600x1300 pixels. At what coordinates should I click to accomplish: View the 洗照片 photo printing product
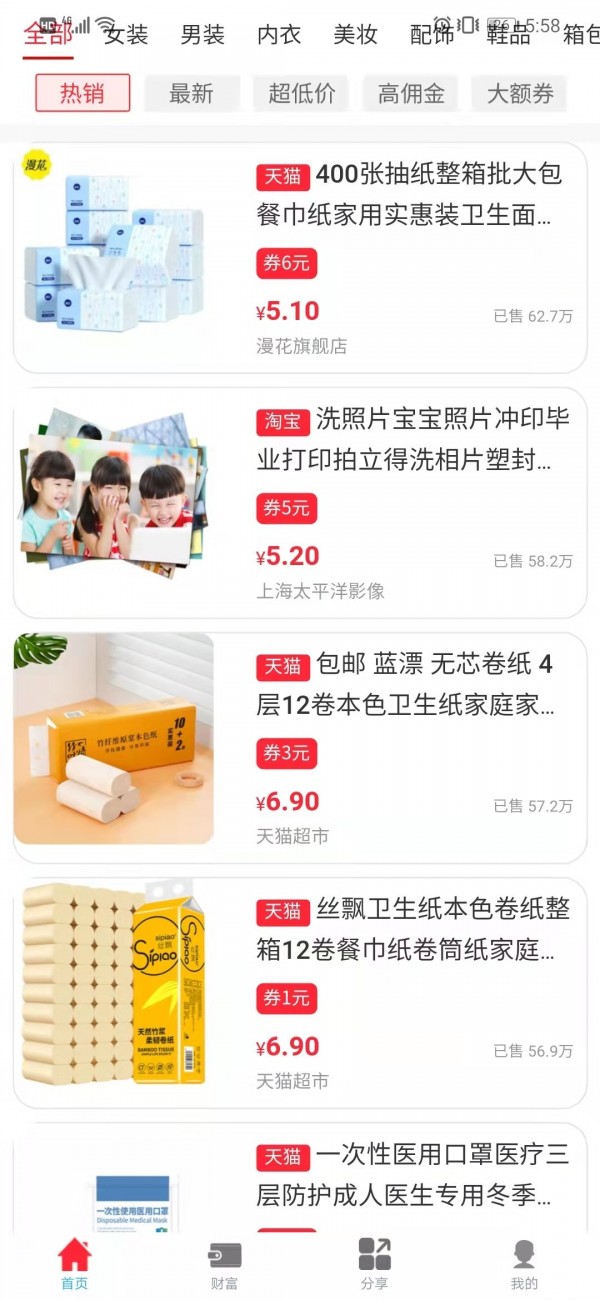[300, 503]
